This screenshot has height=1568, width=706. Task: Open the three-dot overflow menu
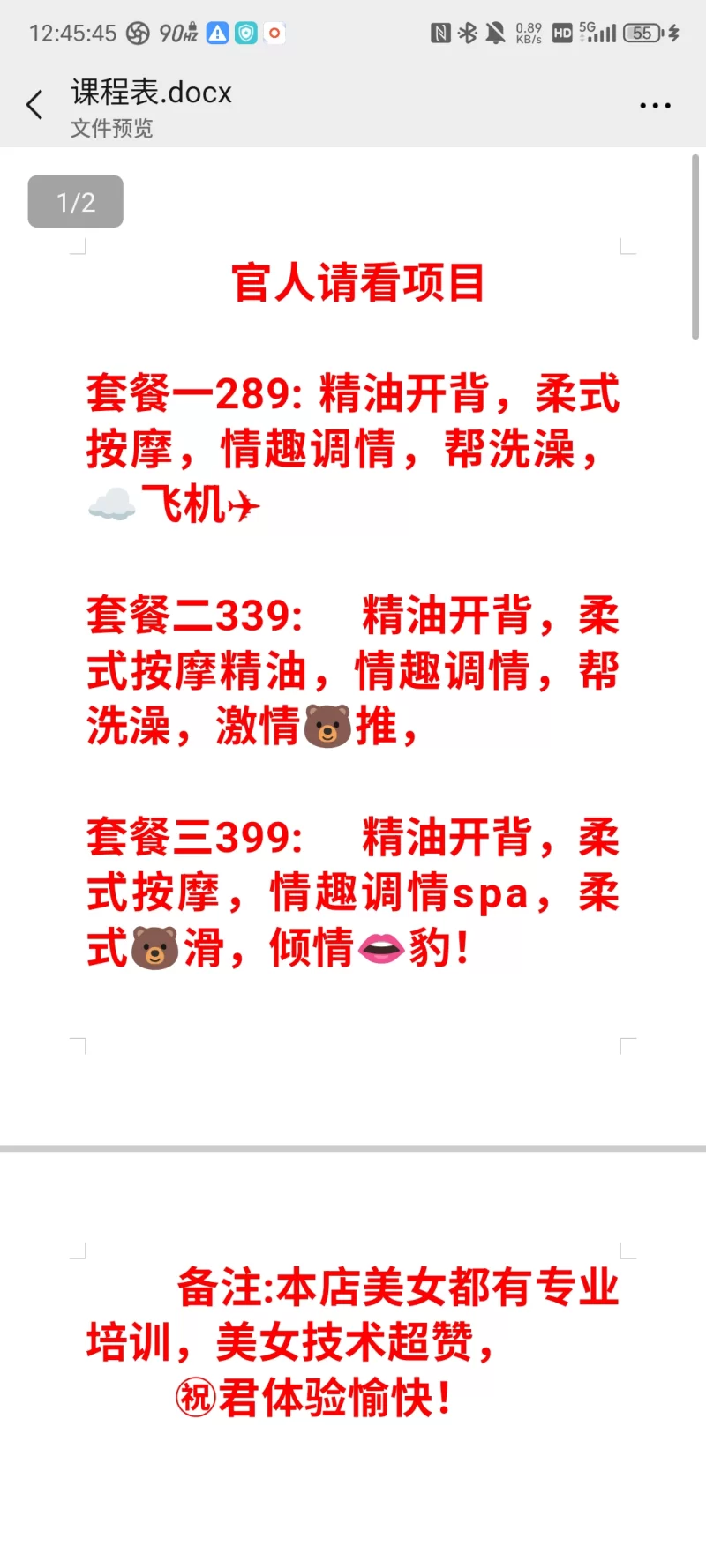pos(655,105)
